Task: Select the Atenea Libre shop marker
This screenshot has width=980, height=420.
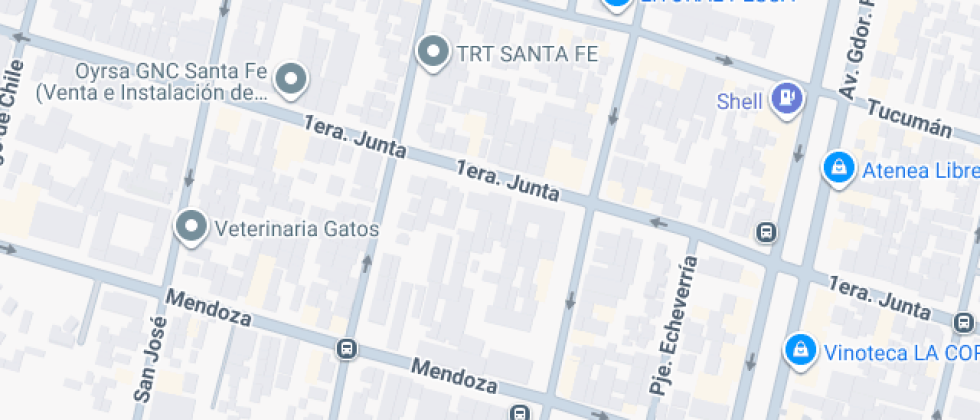Action: coord(838,169)
